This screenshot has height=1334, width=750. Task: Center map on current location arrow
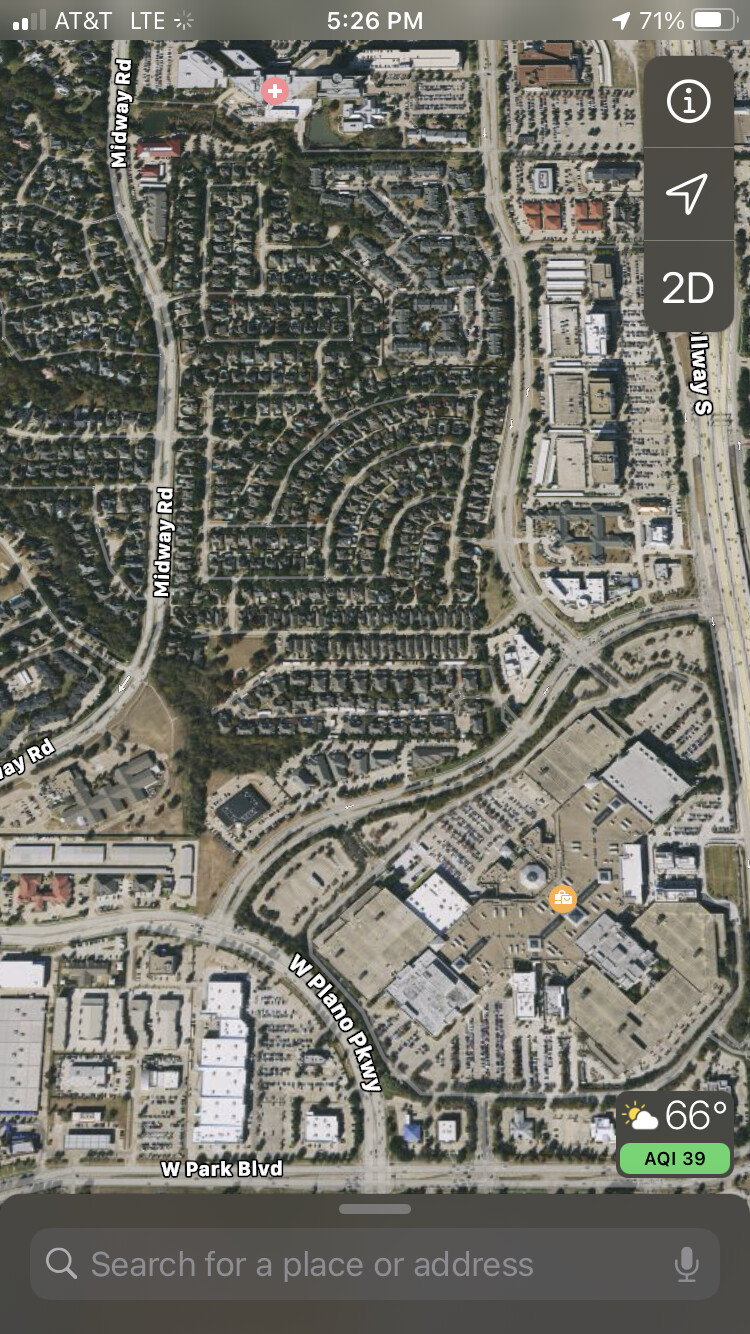[x=688, y=194]
